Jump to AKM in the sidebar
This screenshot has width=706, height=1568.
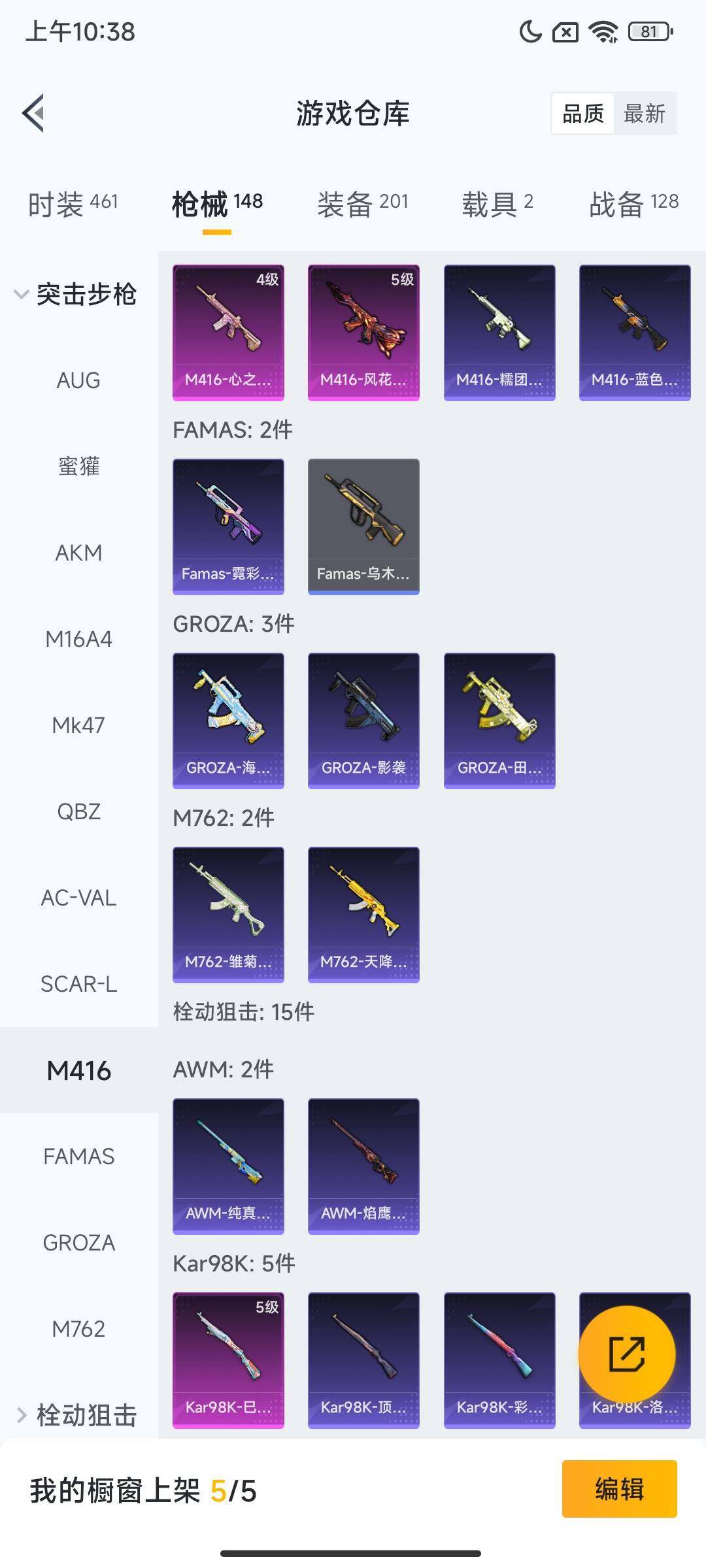coord(78,553)
